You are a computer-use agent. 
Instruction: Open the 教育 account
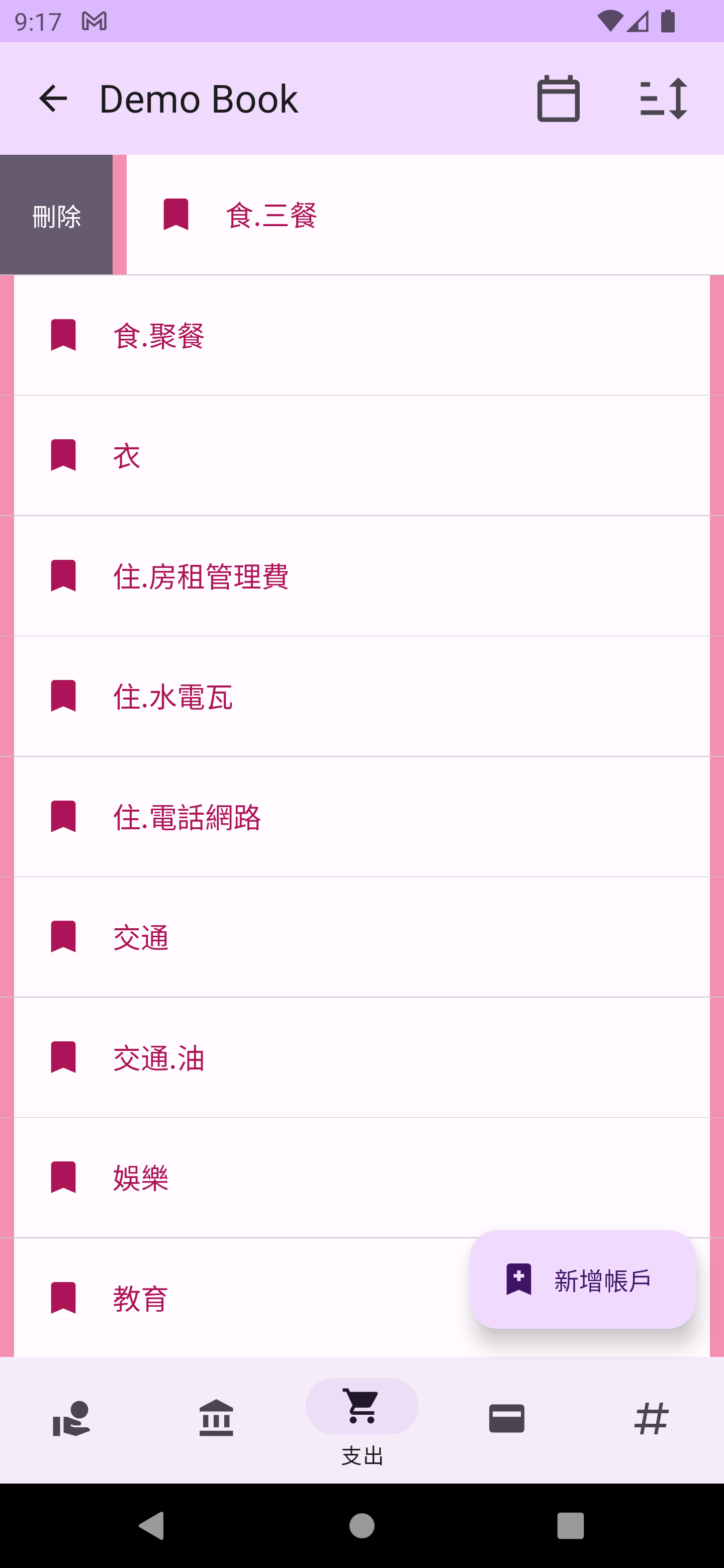(x=243, y=1298)
